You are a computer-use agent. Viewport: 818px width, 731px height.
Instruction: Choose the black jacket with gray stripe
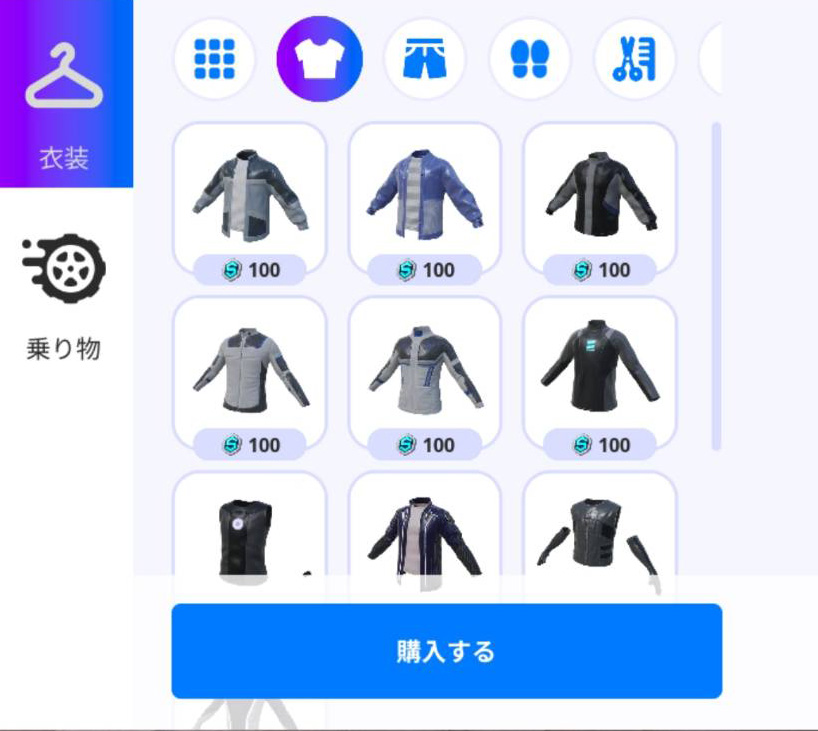(x=600, y=200)
